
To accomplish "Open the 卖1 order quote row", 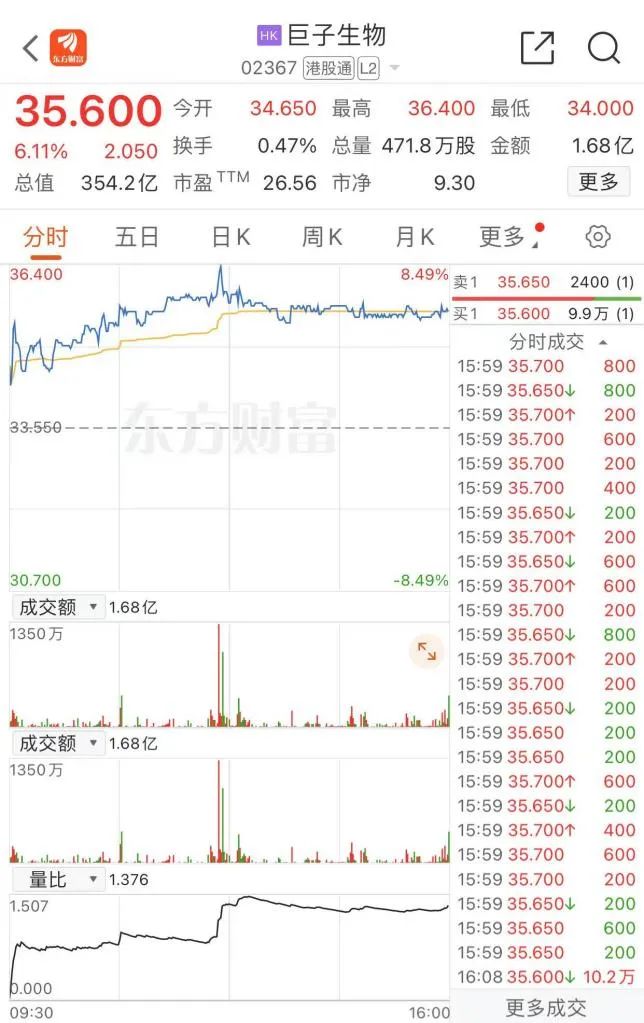I will pyautogui.click(x=546, y=282).
